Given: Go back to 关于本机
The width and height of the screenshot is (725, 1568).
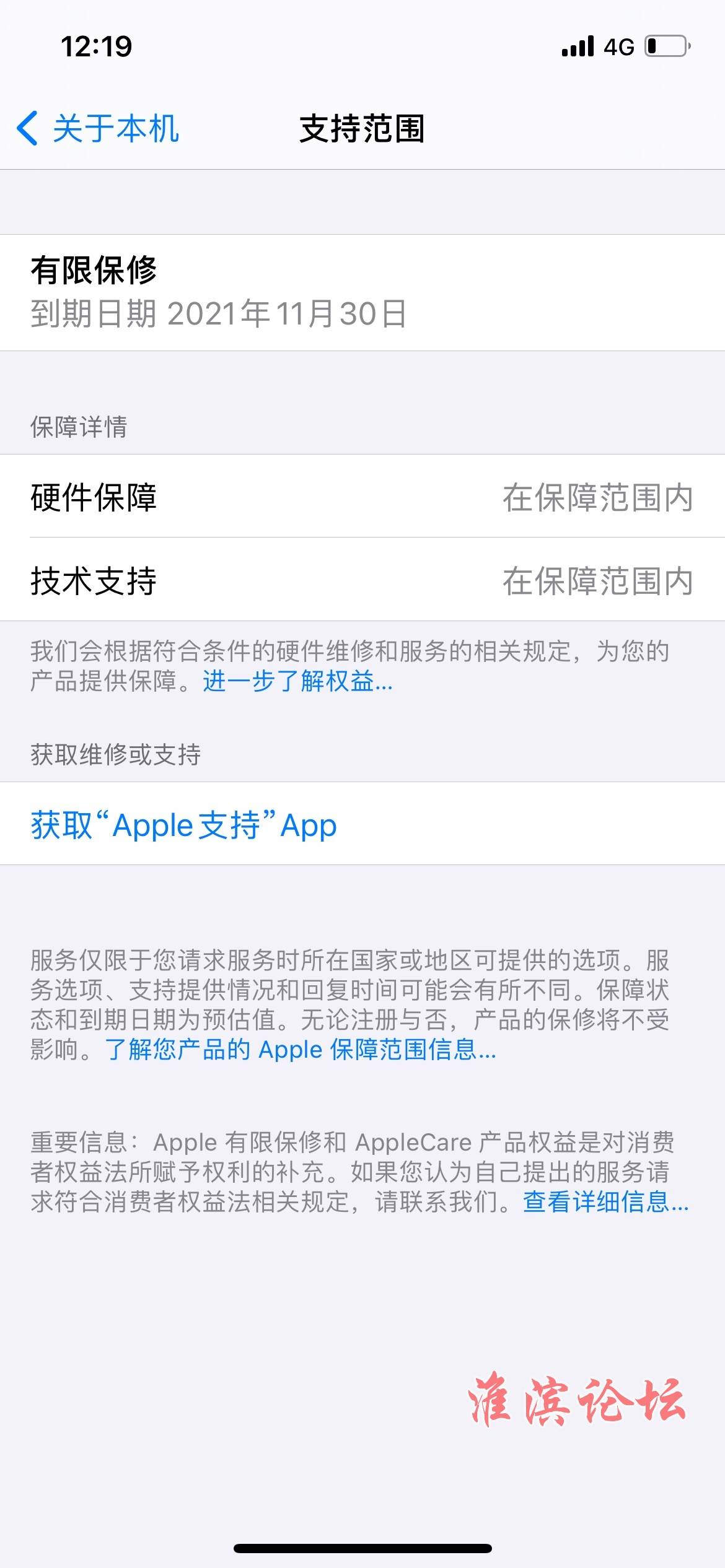Looking at the screenshot, I should pyautogui.click(x=98, y=129).
